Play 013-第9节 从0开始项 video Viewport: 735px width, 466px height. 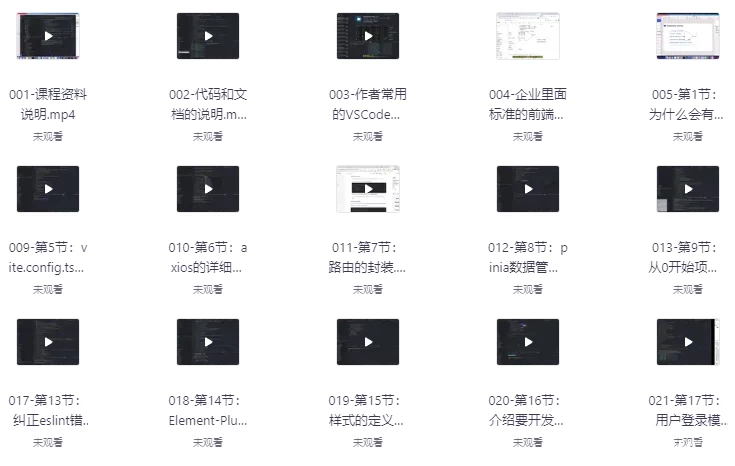[x=688, y=189]
